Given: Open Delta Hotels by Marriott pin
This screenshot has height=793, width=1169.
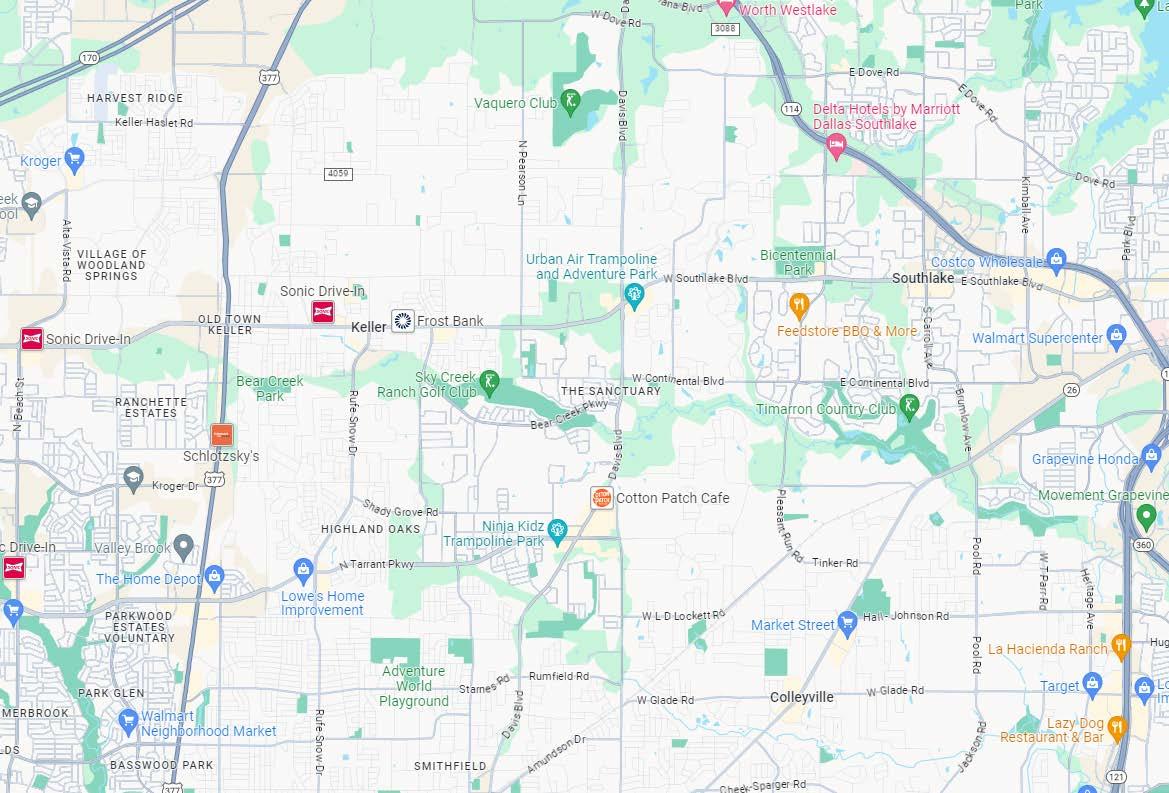Looking at the screenshot, I should (x=836, y=148).
